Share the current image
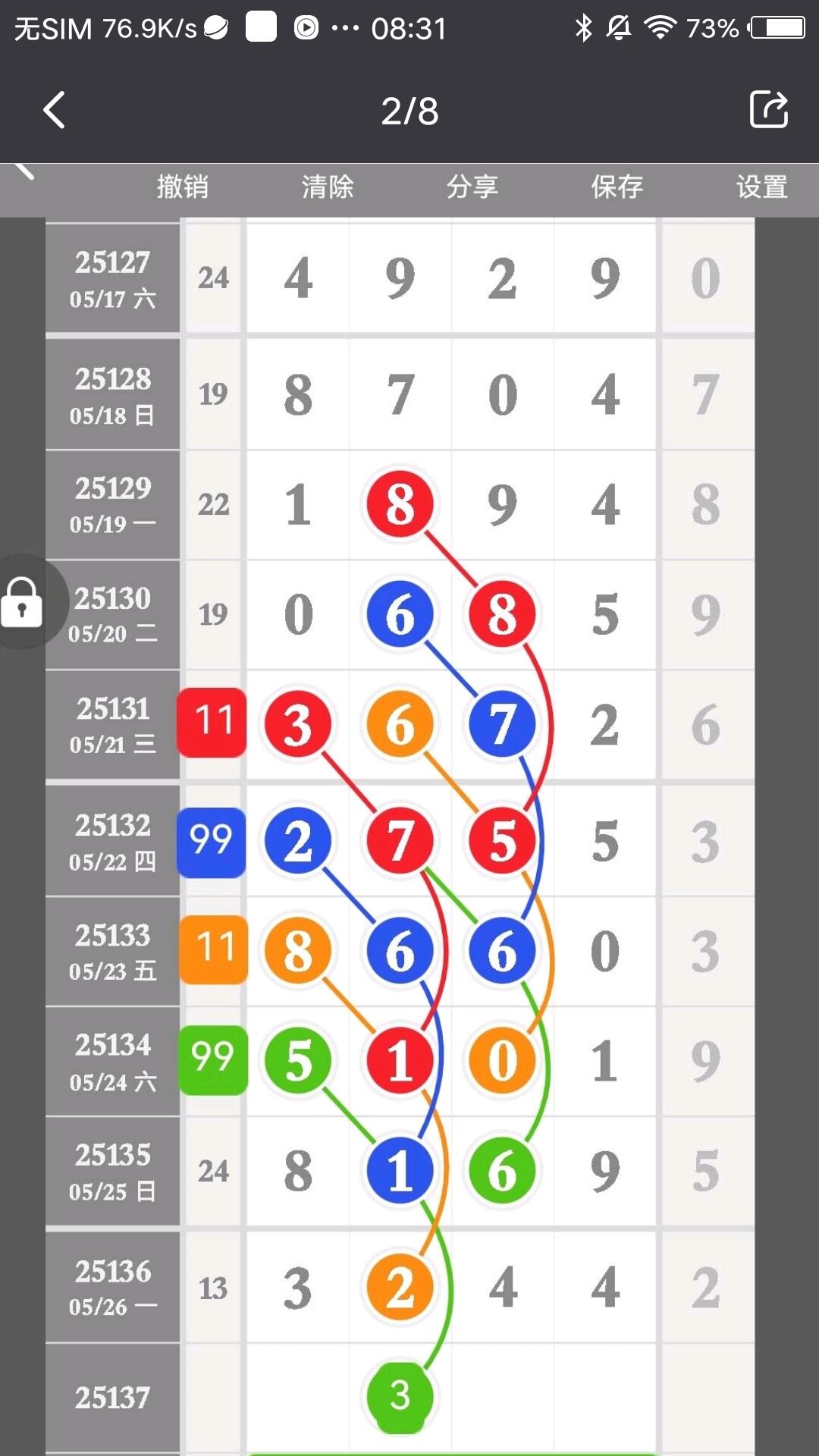 coord(769,110)
